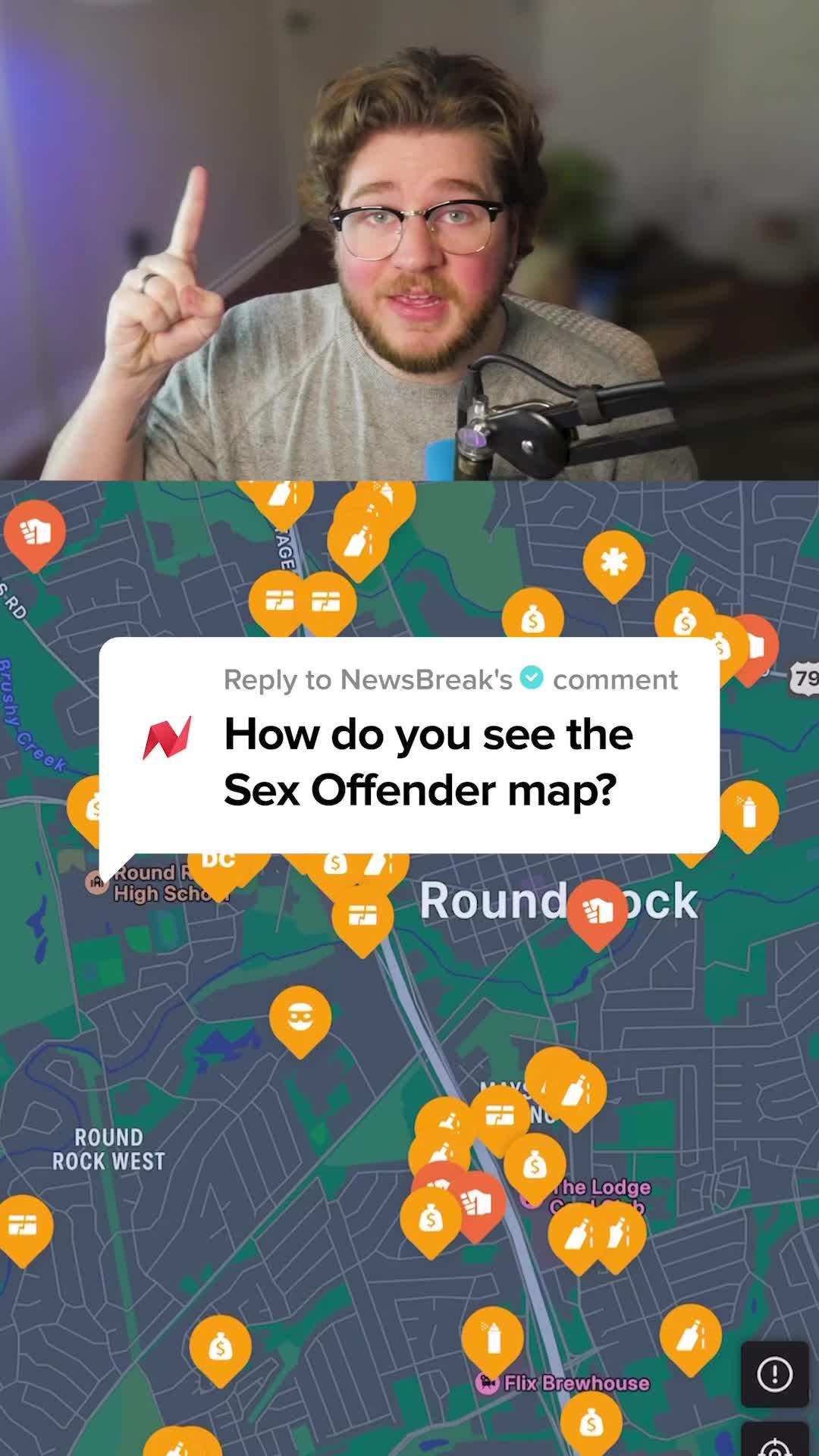Click the verified checkmark next to NewsBreak's
Screen dimensions: 819x1456
[x=531, y=679]
